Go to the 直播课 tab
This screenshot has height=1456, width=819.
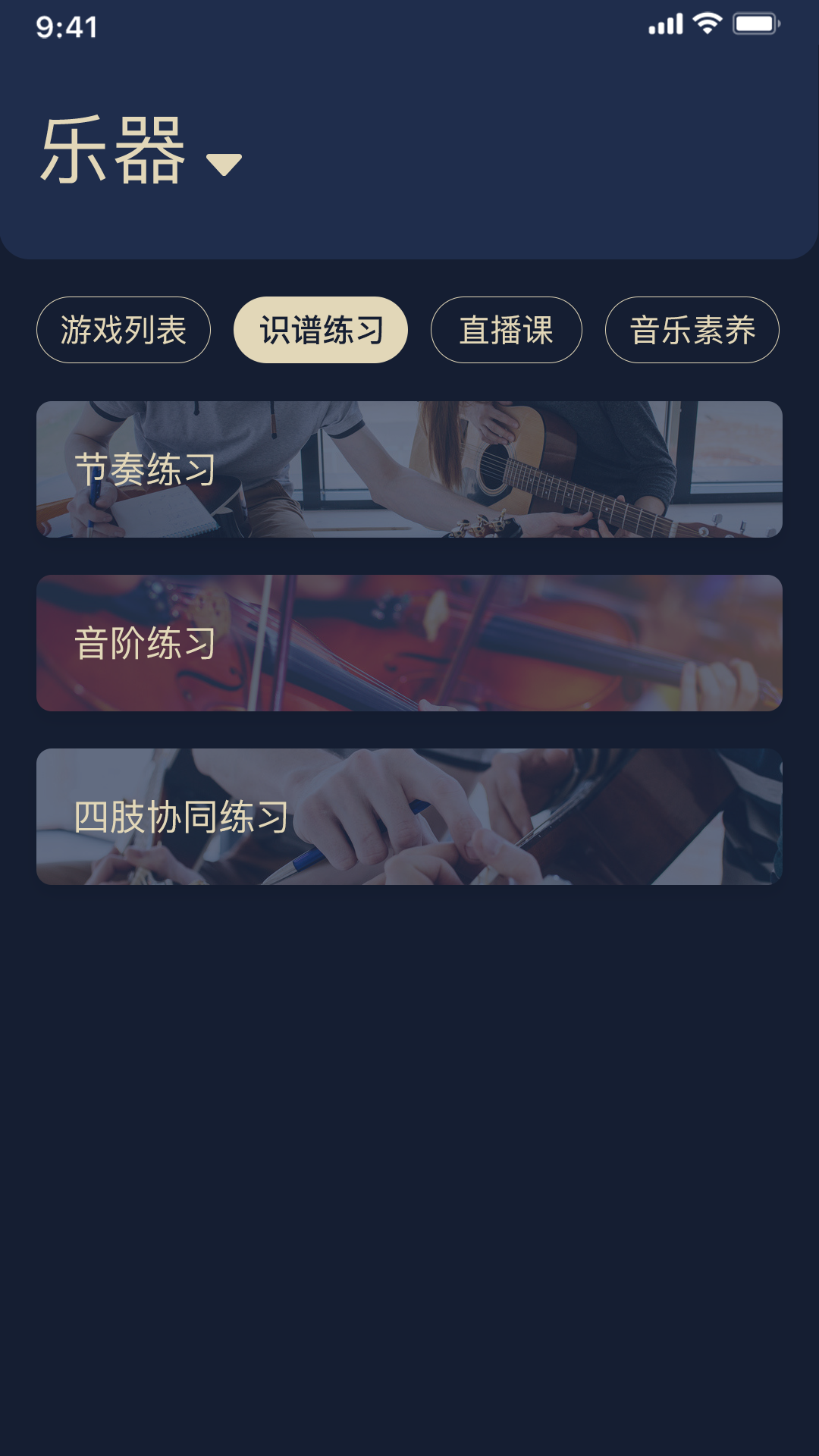point(506,330)
